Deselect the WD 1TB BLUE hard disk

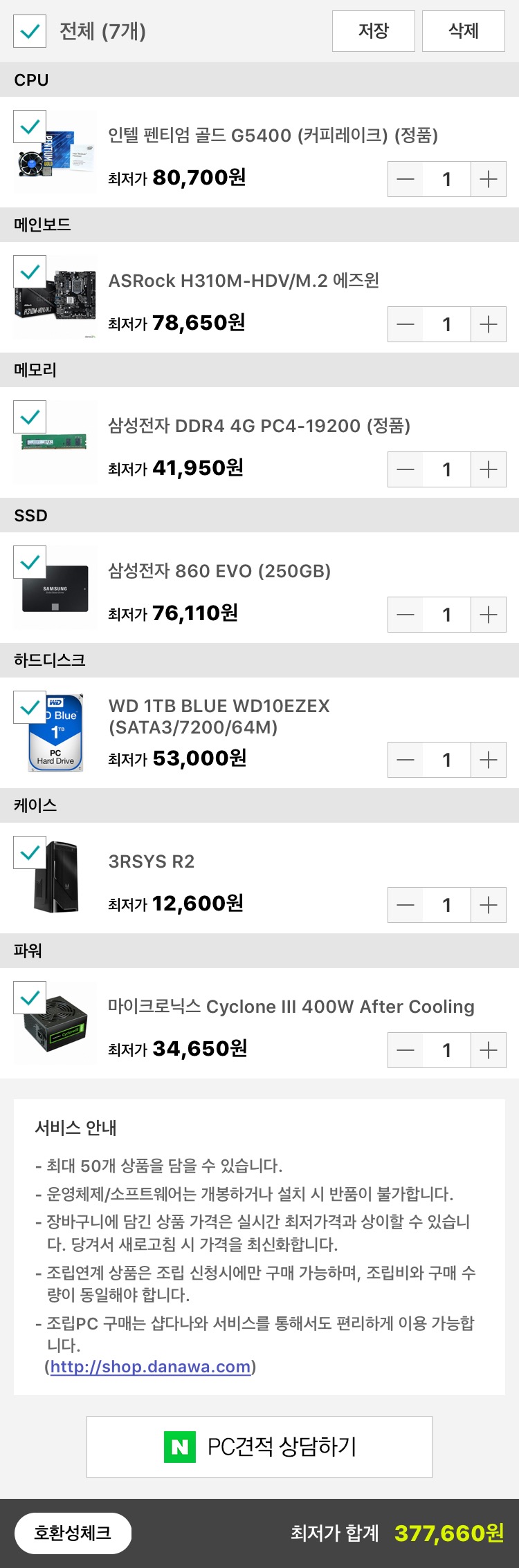click(30, 708)
